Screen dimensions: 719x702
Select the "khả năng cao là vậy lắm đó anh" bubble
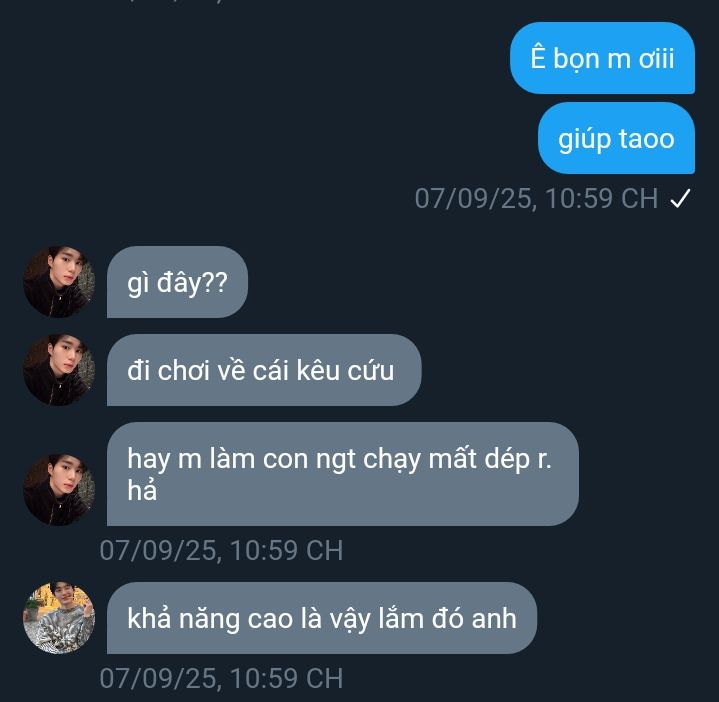[321, 618]
